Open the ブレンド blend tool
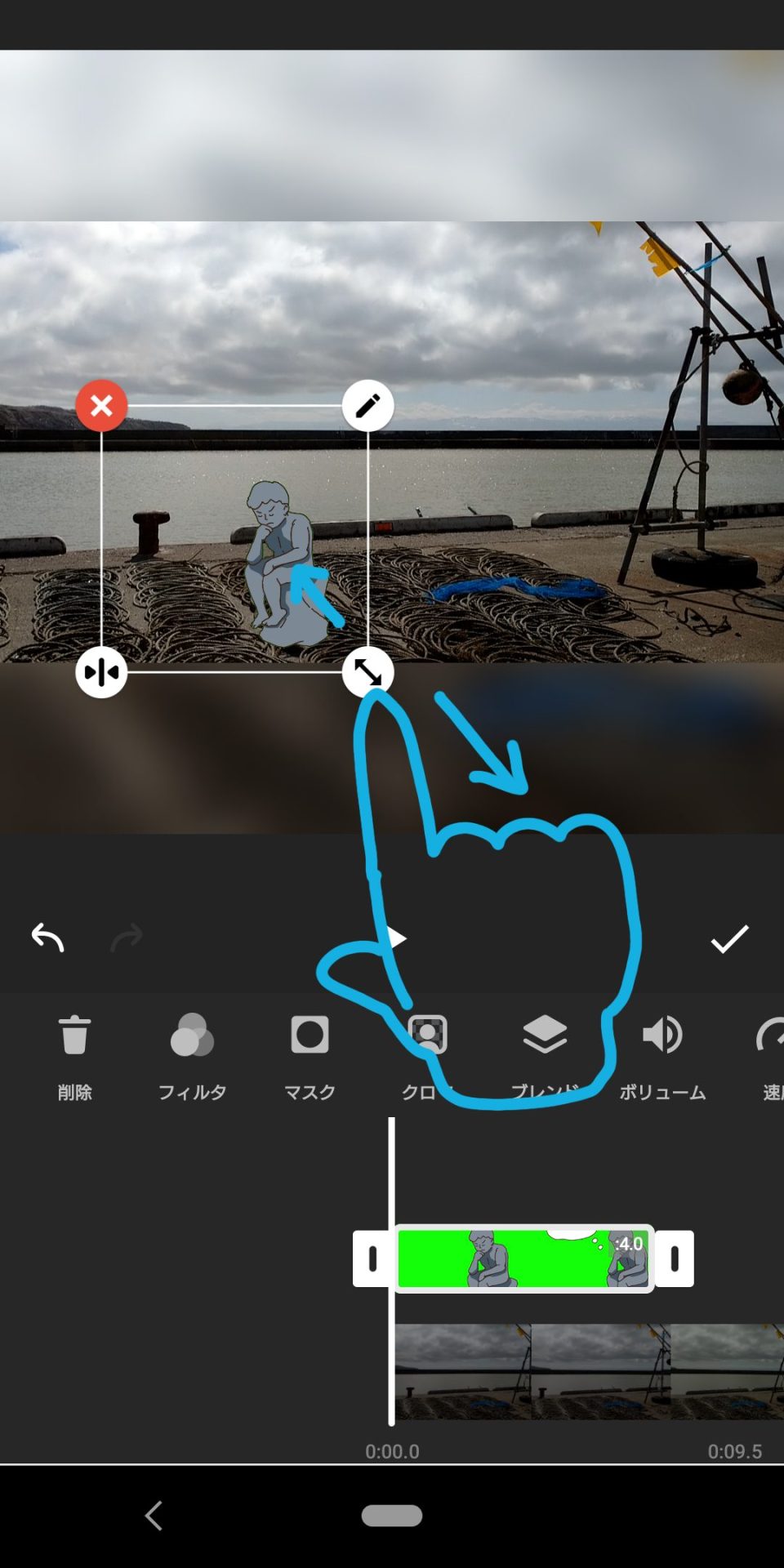Screen dimensions: 784x1568 [x=545, y=1055]
